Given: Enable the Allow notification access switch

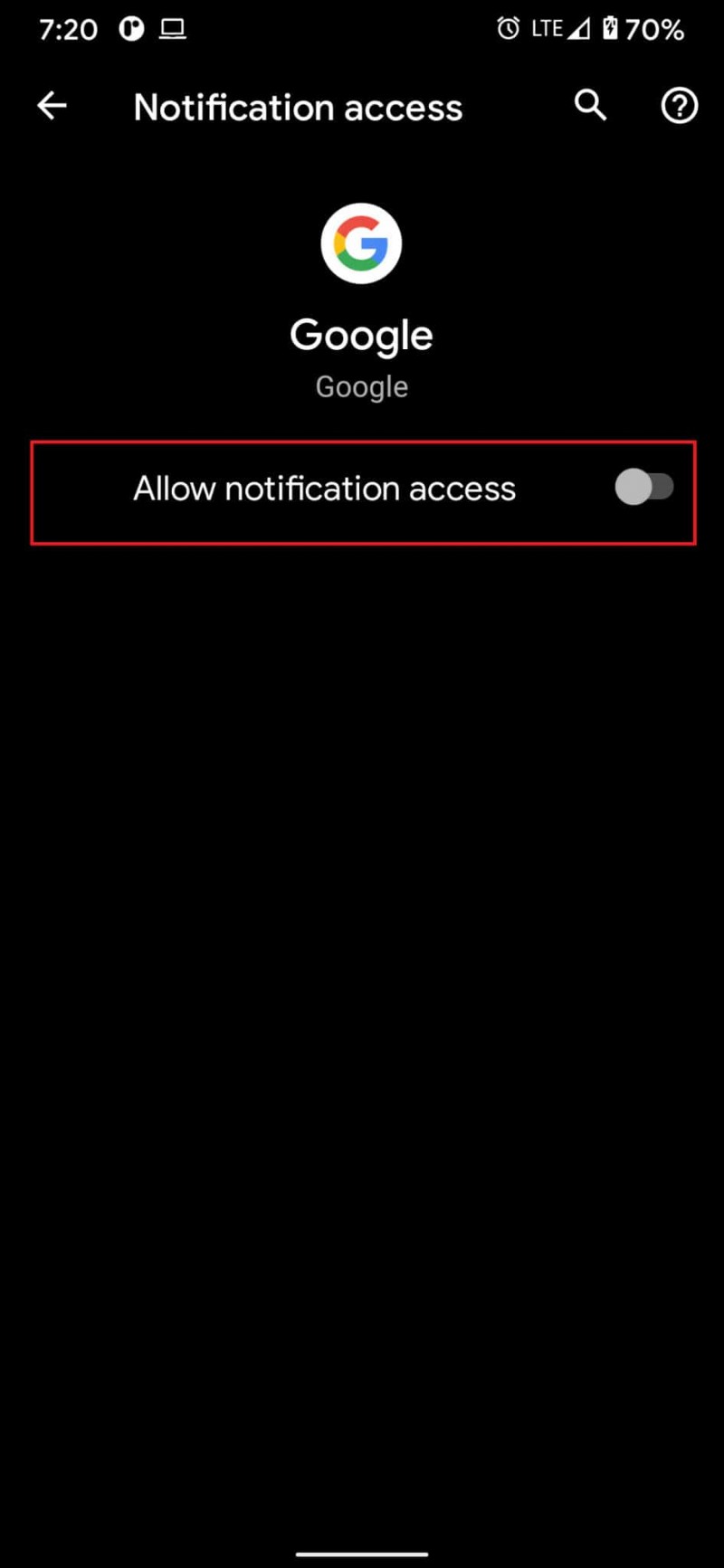Looking at the screenshot, I should pyautogui.click(x=644, y=487).
